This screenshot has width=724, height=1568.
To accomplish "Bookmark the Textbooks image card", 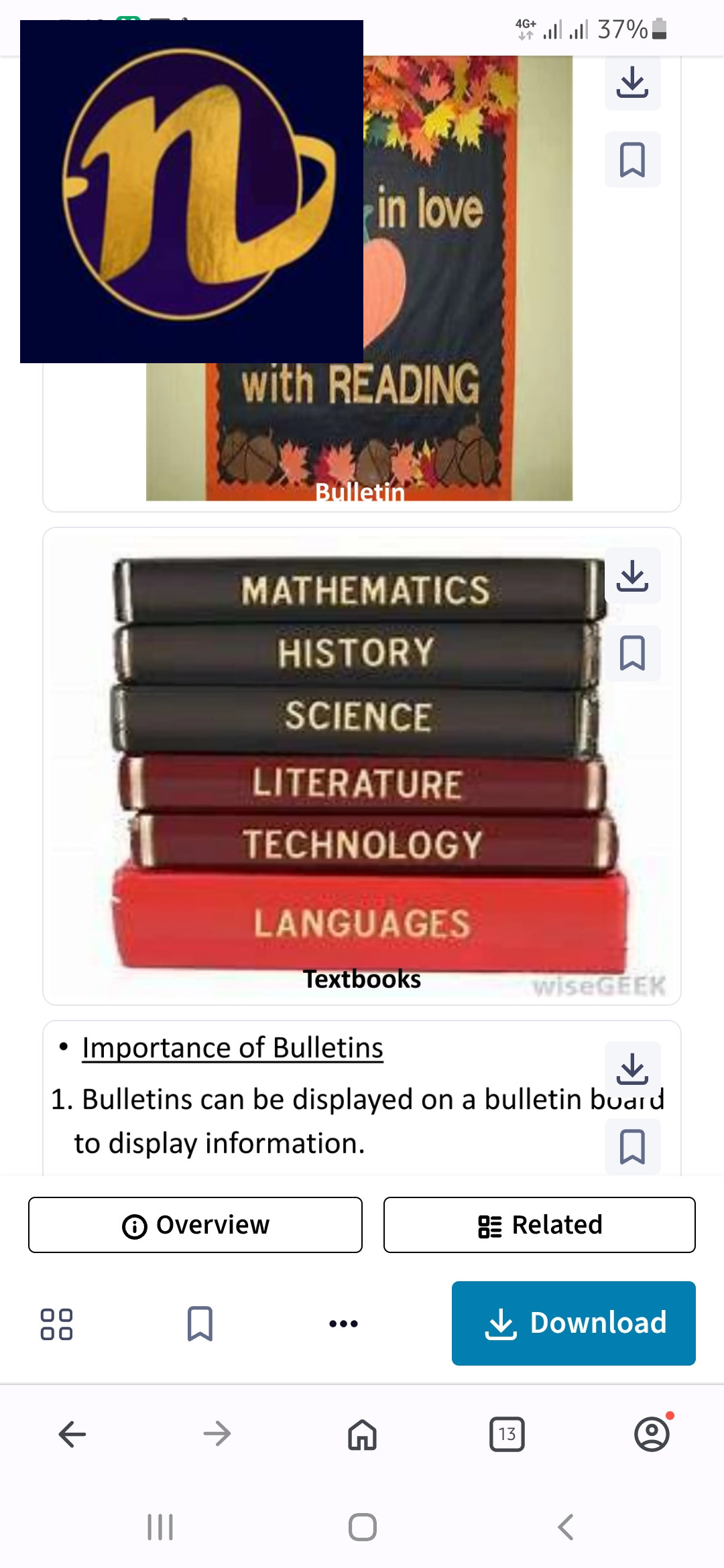I will 632,653.
